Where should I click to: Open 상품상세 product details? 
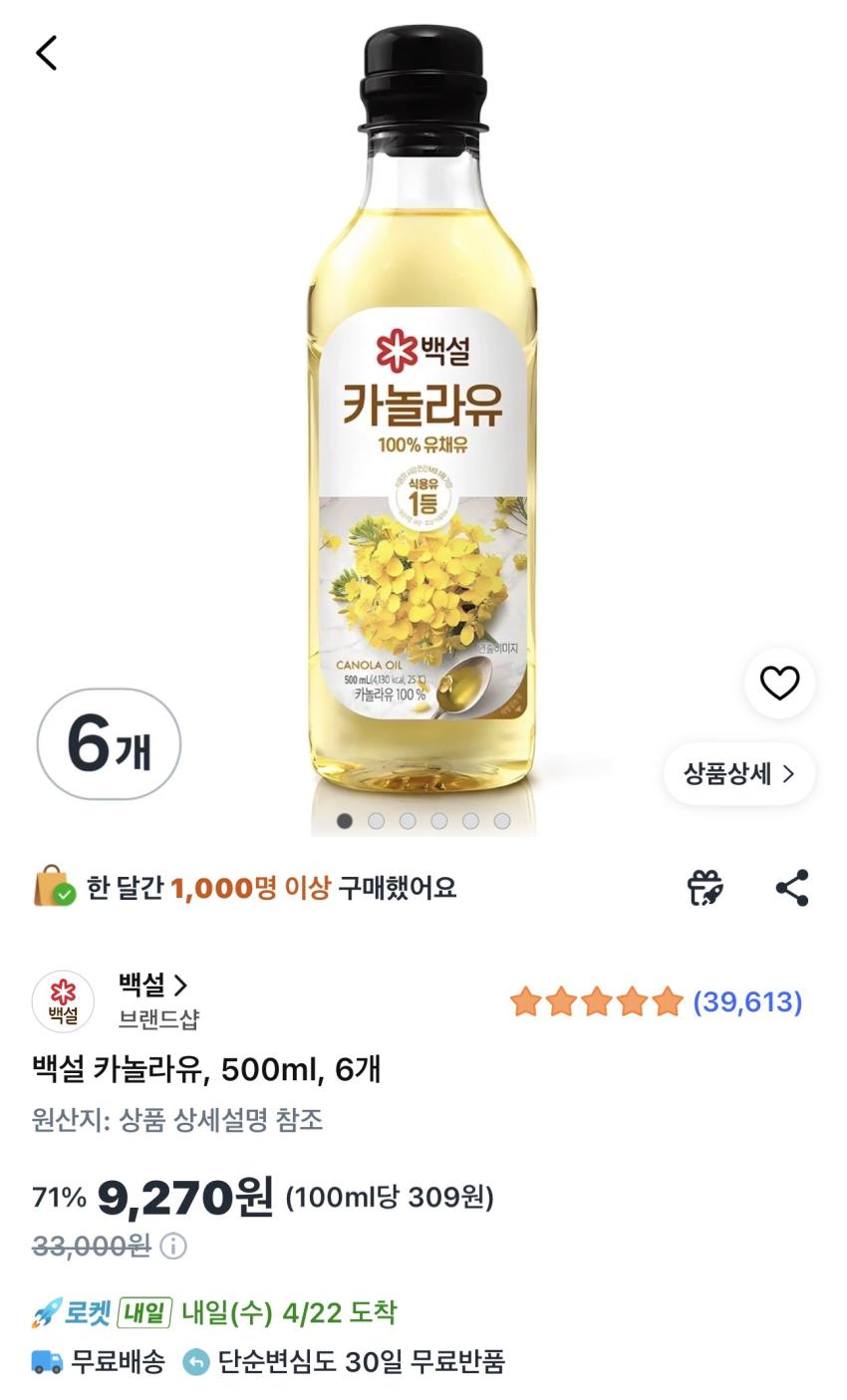click(739, 774)
